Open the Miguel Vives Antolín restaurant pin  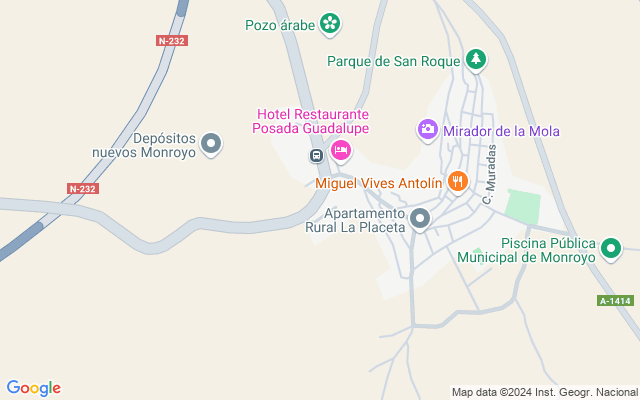tap(458, 182)
